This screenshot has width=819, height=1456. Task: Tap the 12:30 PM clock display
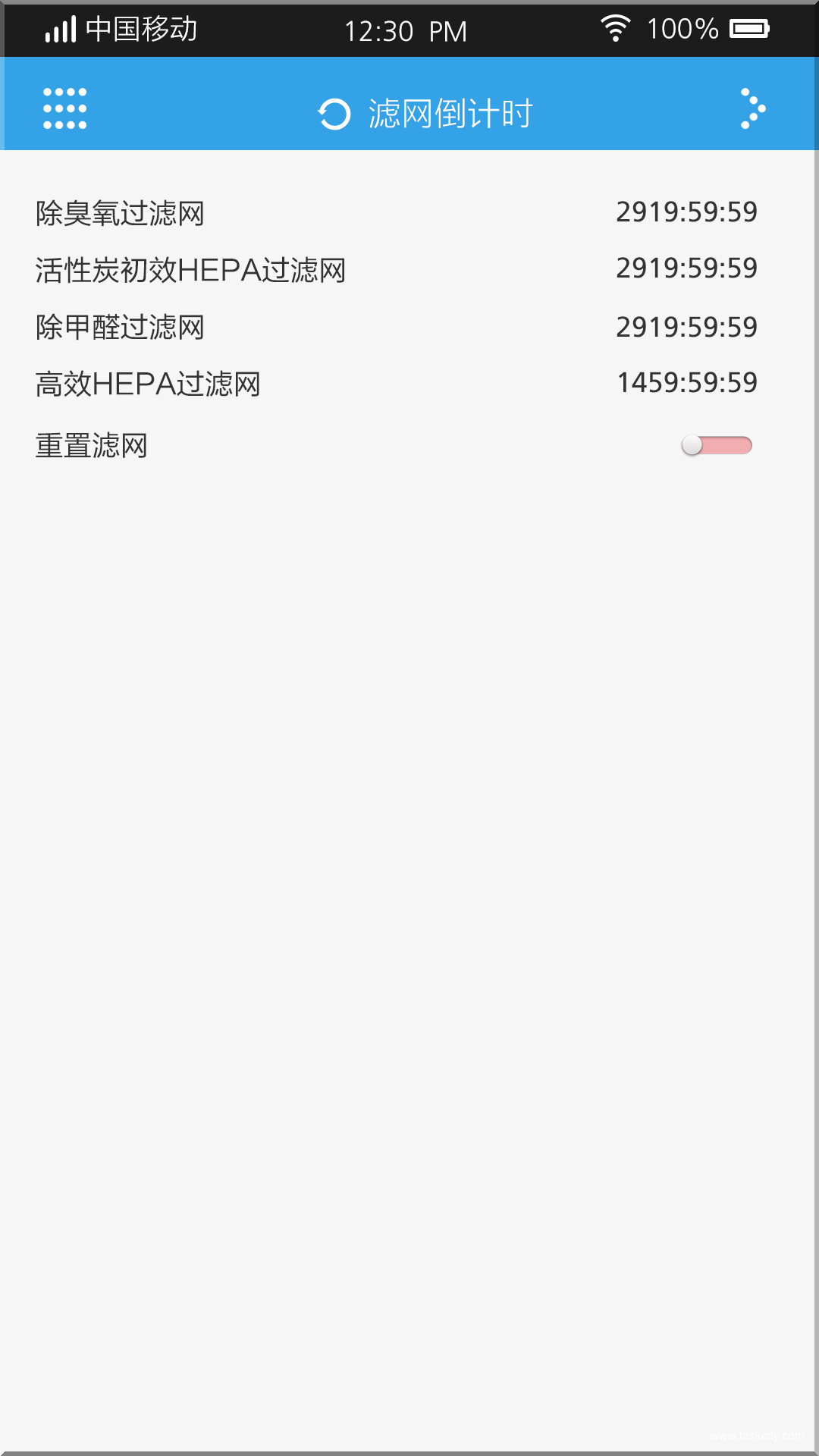pos(406,30)
